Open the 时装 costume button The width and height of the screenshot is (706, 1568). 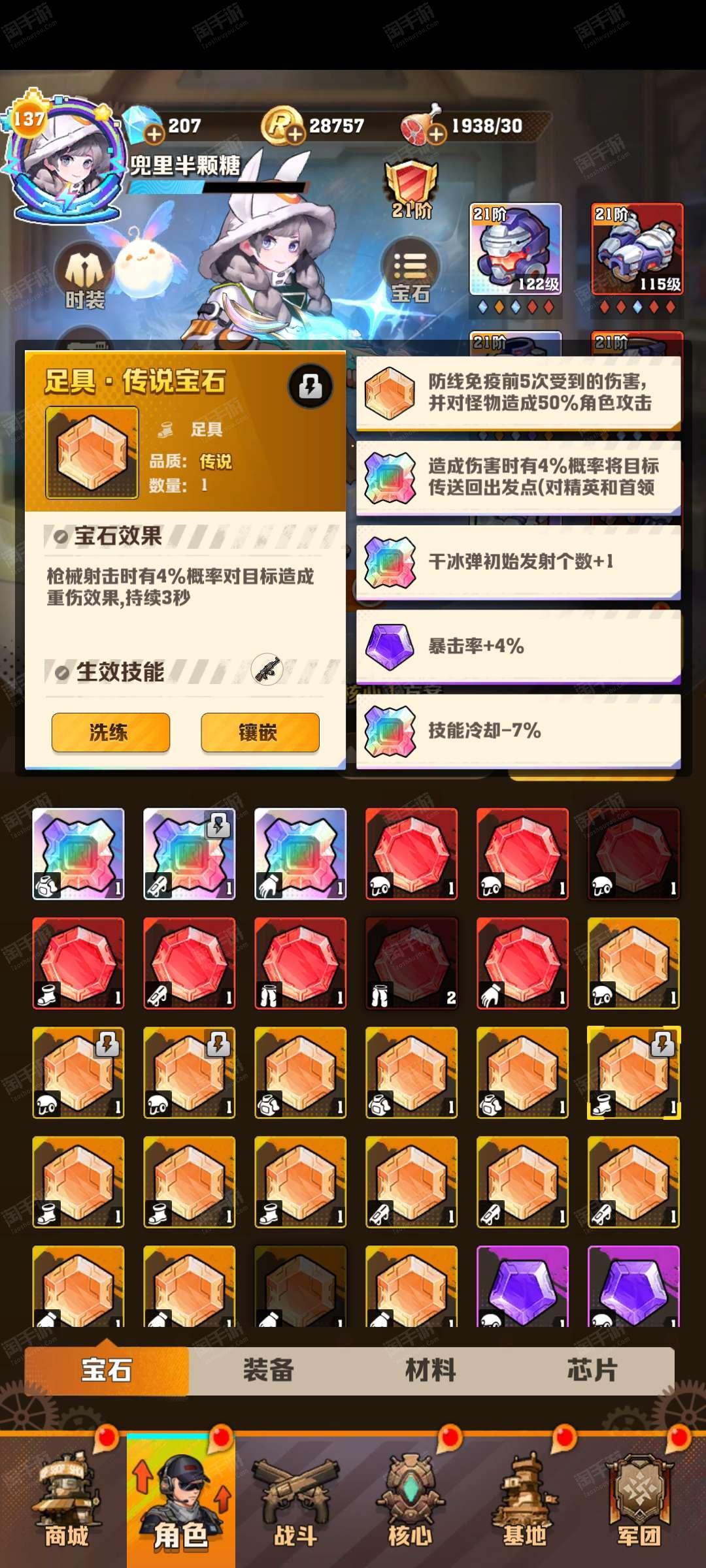click(84, 275)
